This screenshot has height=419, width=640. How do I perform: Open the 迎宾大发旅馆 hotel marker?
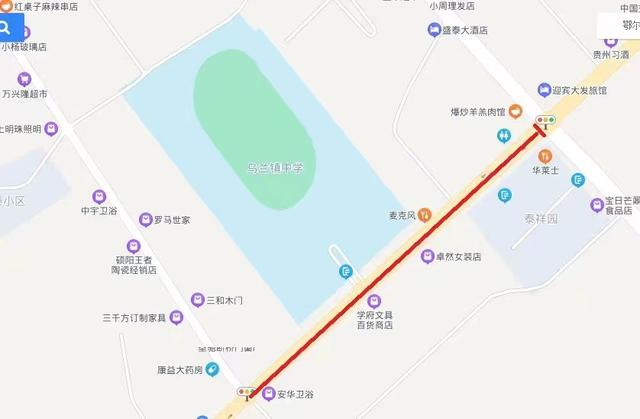(x=544, y=90)
